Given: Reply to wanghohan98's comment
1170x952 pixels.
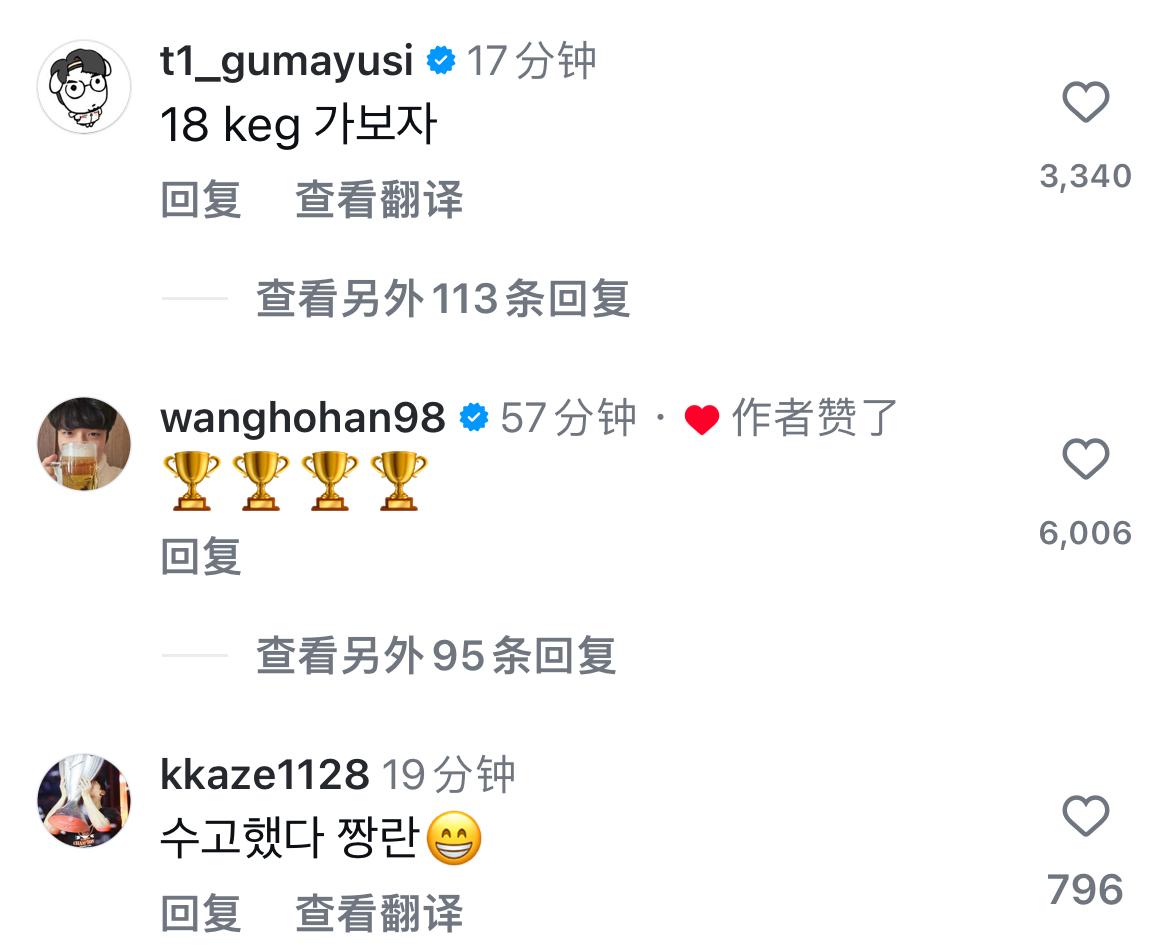Looking at the screenshot, I should 201,556.
